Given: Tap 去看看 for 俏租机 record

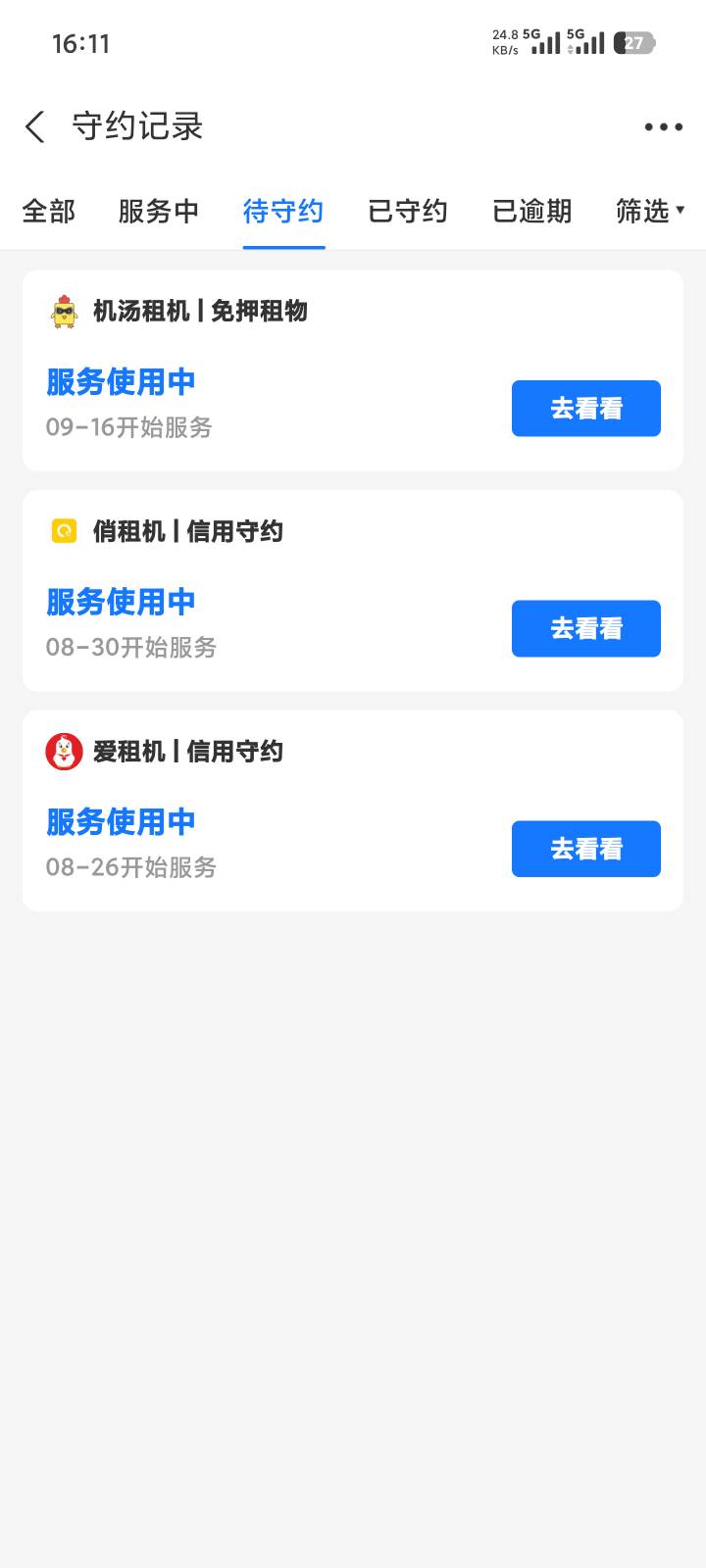Looking at the screenshot, I should click(x=586, y=628).
